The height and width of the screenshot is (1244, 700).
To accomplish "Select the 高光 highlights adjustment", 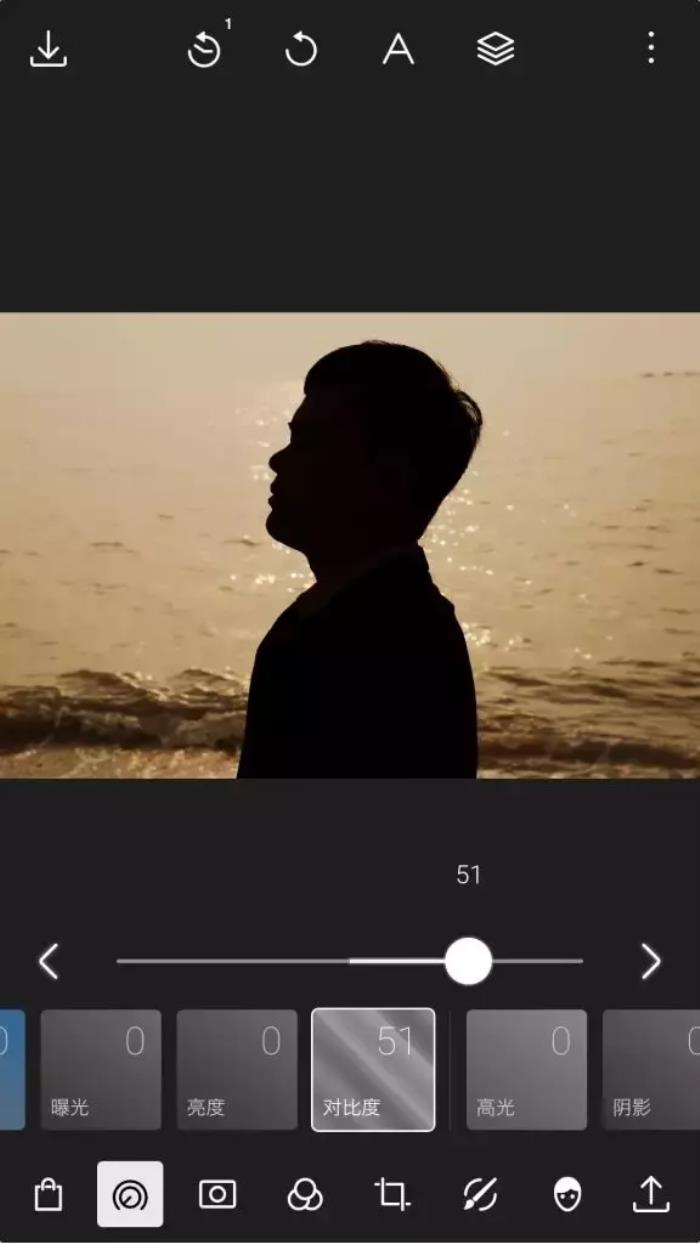I will pos(526,1069).
